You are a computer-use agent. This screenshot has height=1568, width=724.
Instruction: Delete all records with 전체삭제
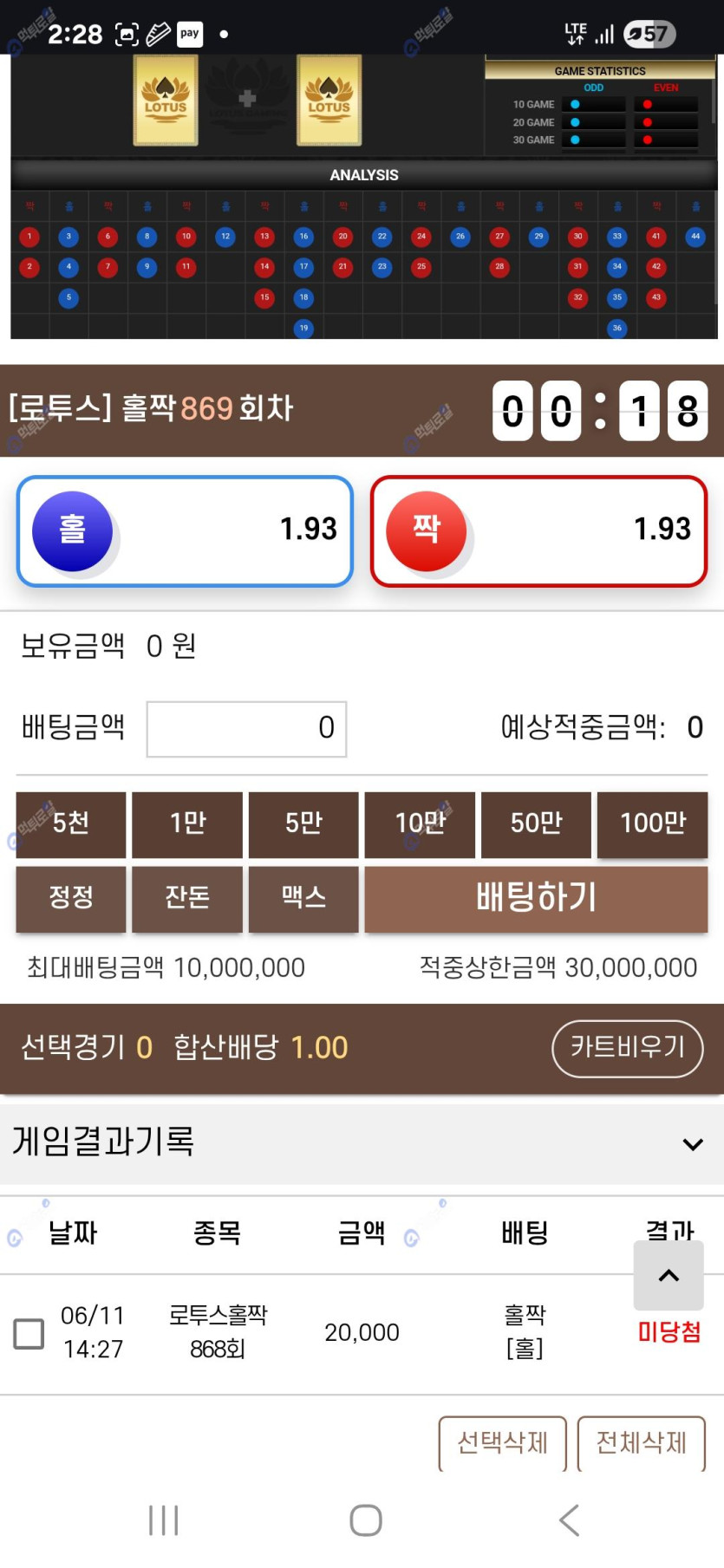[x=641, y=1442]
